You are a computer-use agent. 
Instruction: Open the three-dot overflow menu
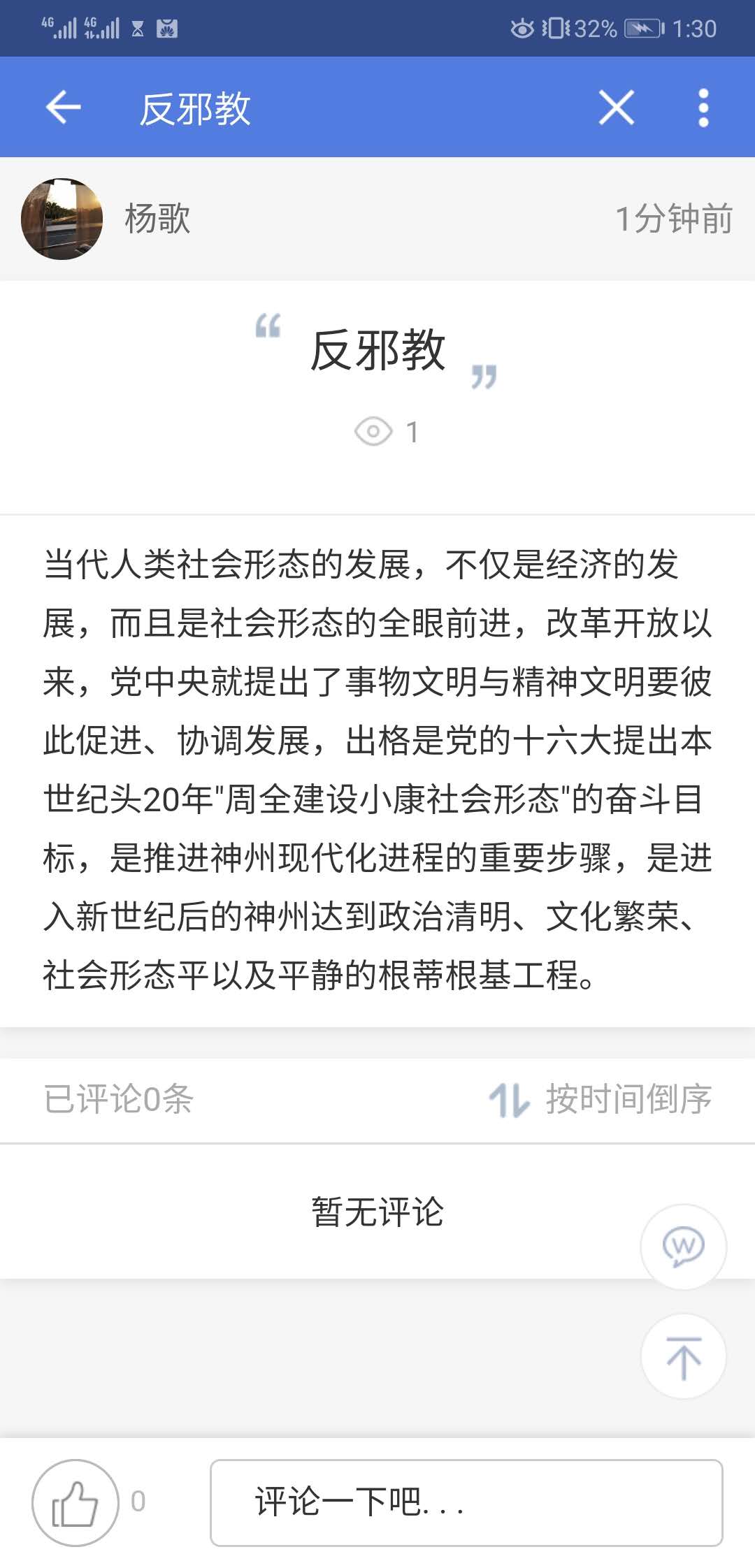point(703,108)
